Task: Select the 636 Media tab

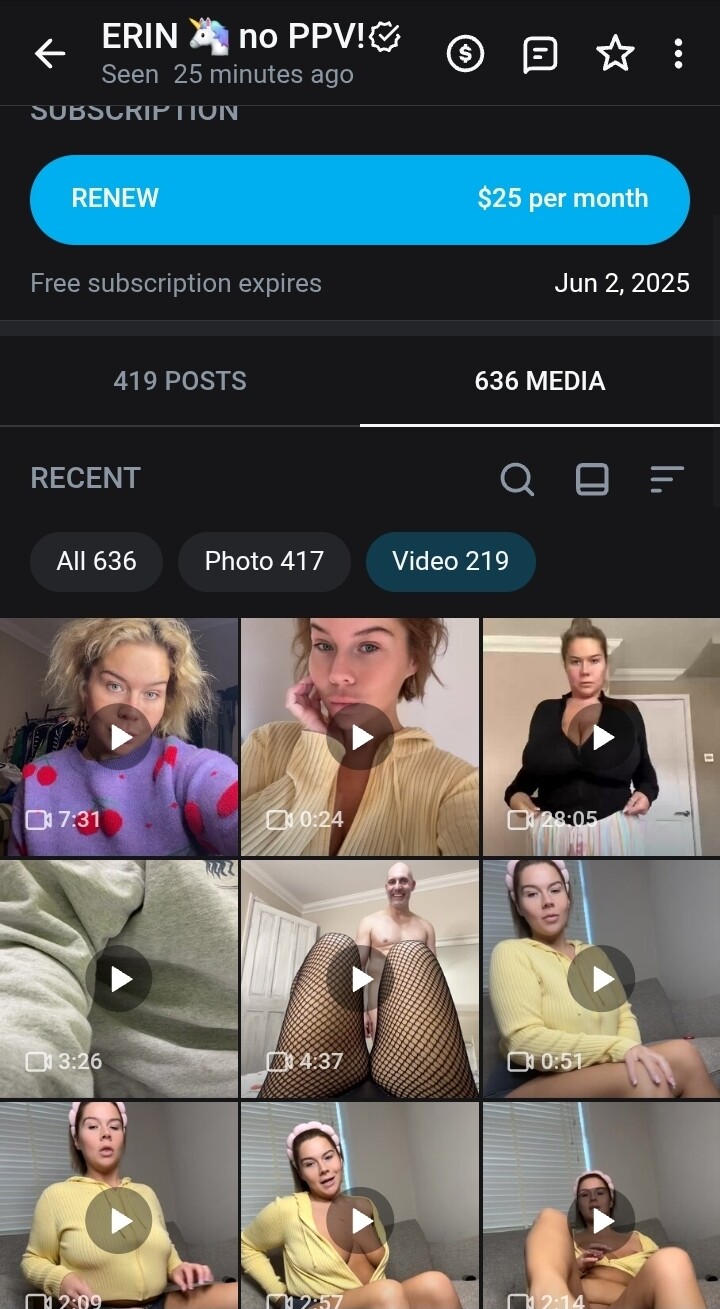Action: pyautogui.click(x=540, y=381)
